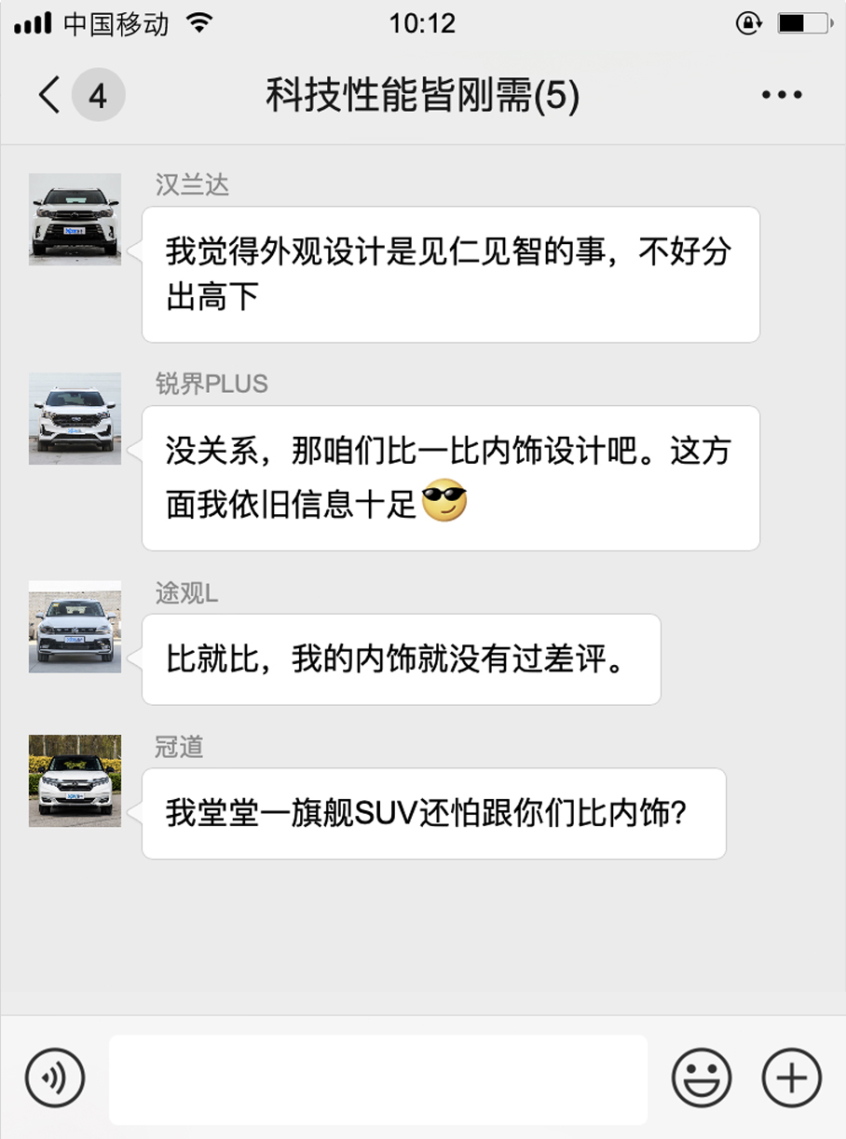The width and height of the screenshot is (846, 1139).
Task: Open the group chat options menu
Action: point(781,96)
